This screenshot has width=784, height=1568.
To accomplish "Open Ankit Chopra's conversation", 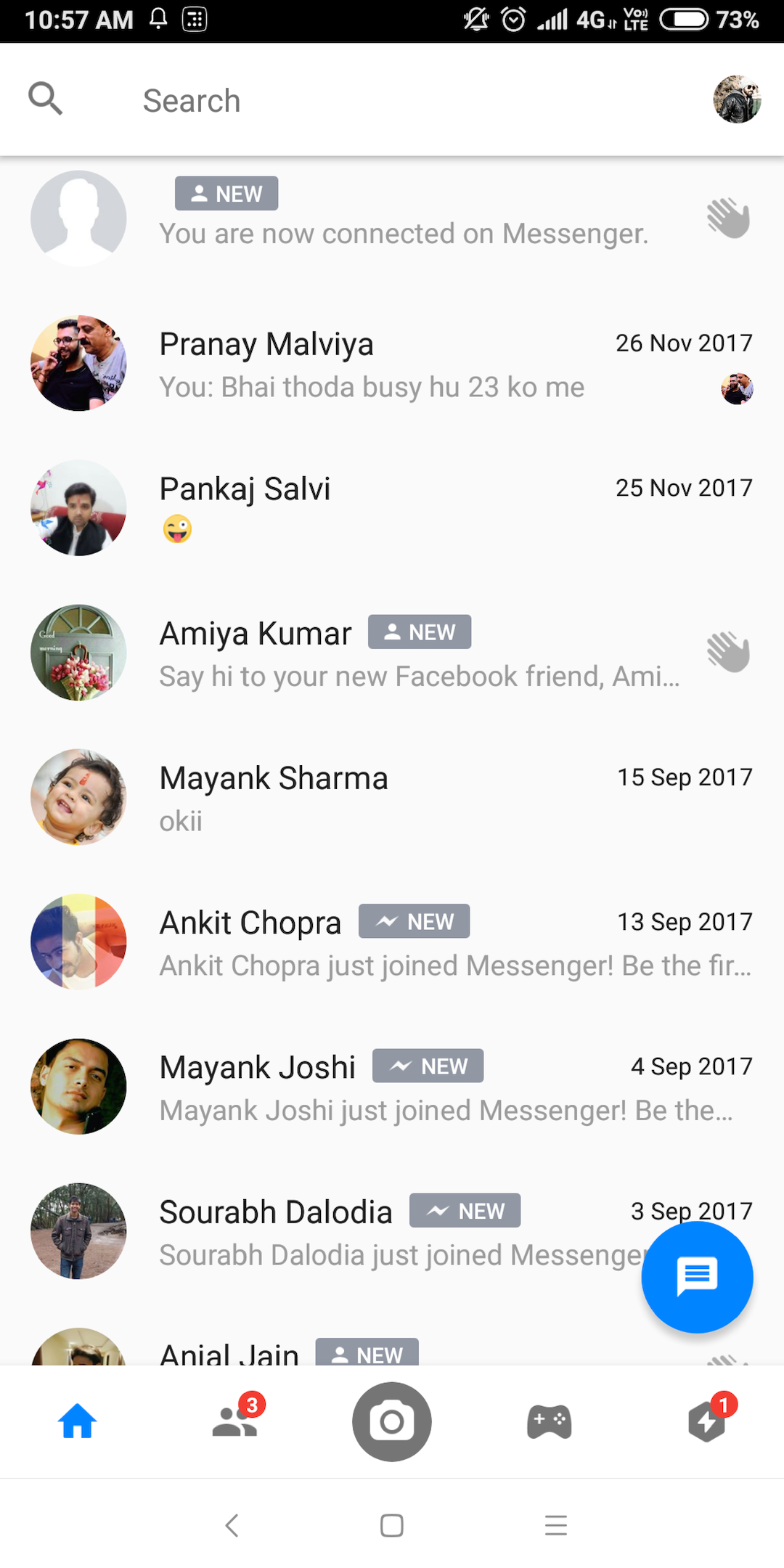I will pos(392,942).
